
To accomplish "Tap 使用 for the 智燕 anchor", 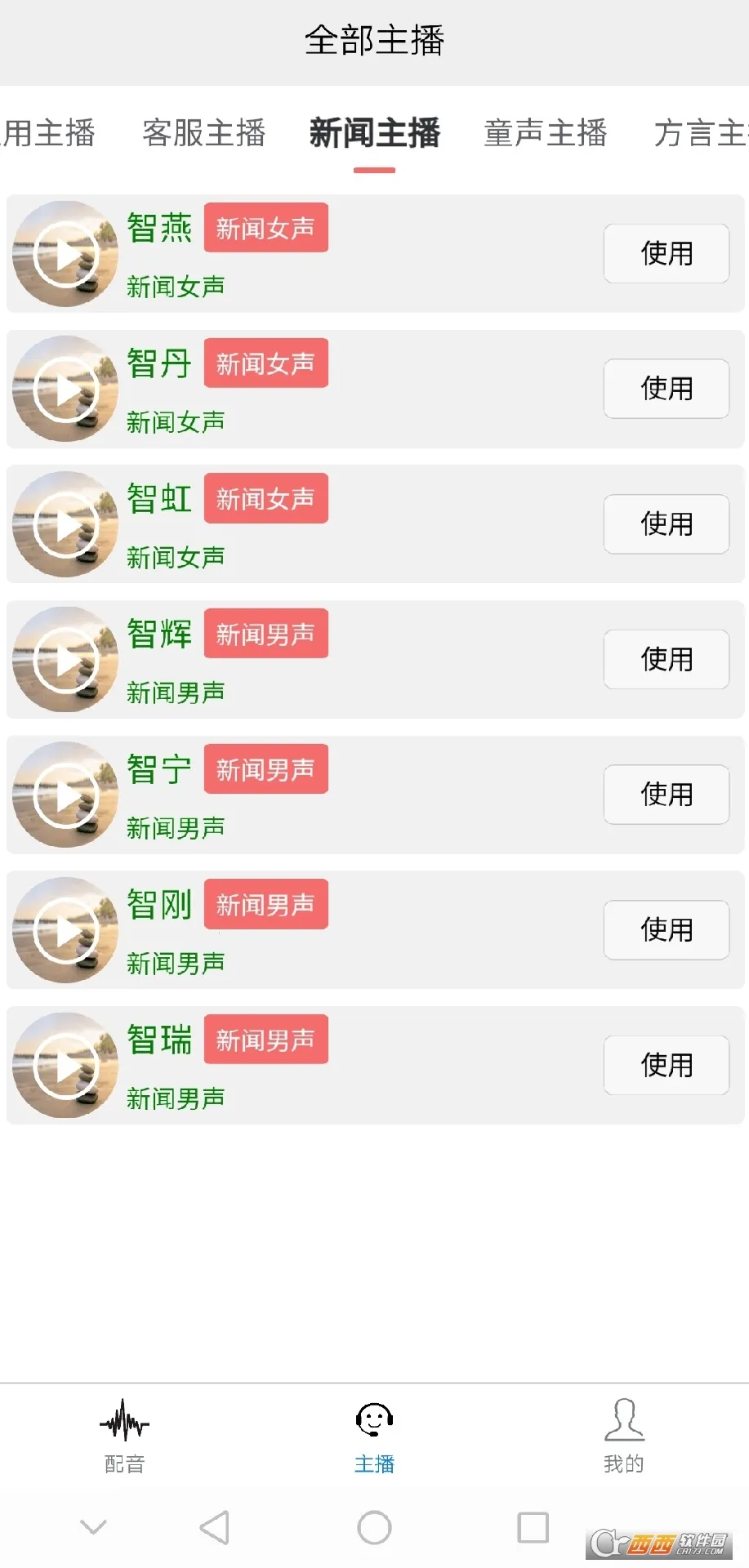I will [x=666, y=254].
